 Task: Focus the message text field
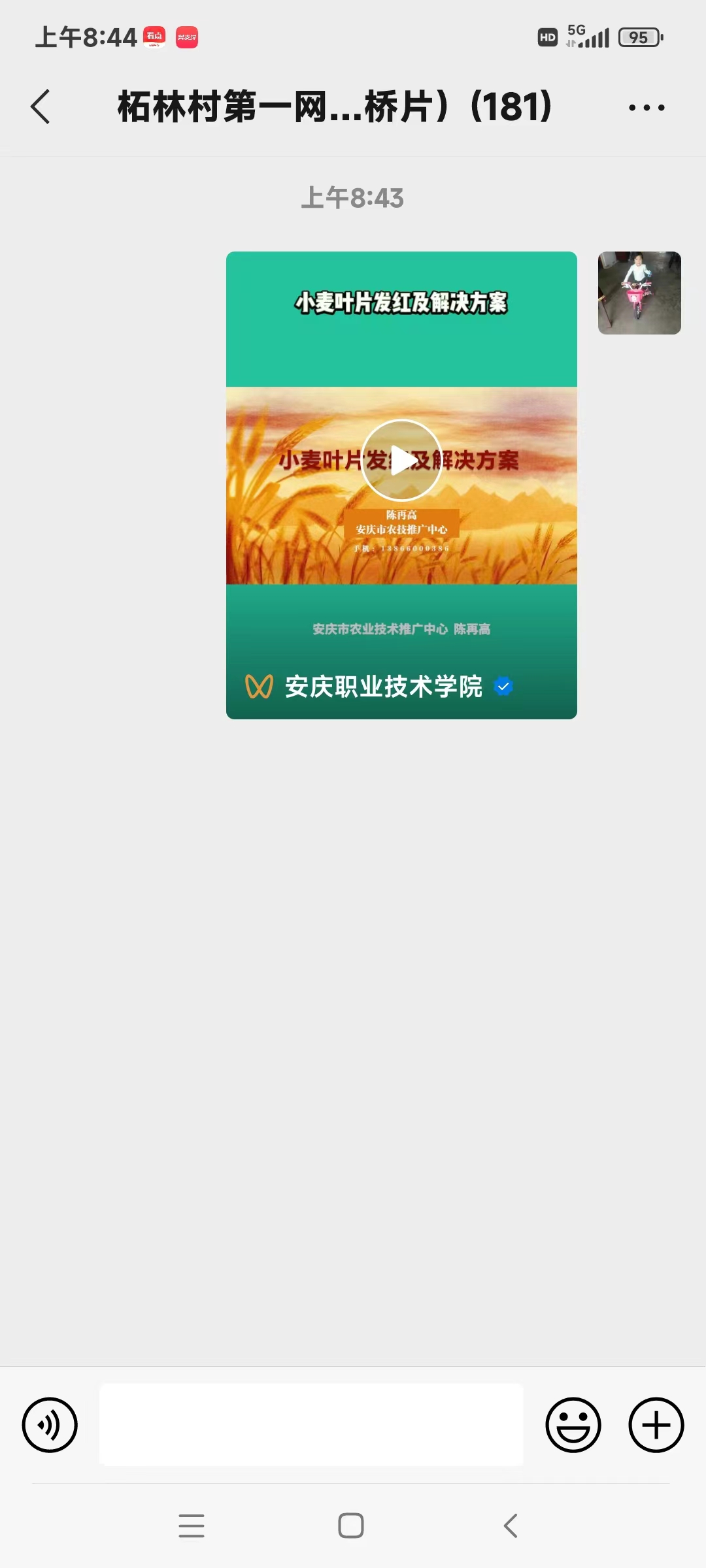pos(311,1425)
